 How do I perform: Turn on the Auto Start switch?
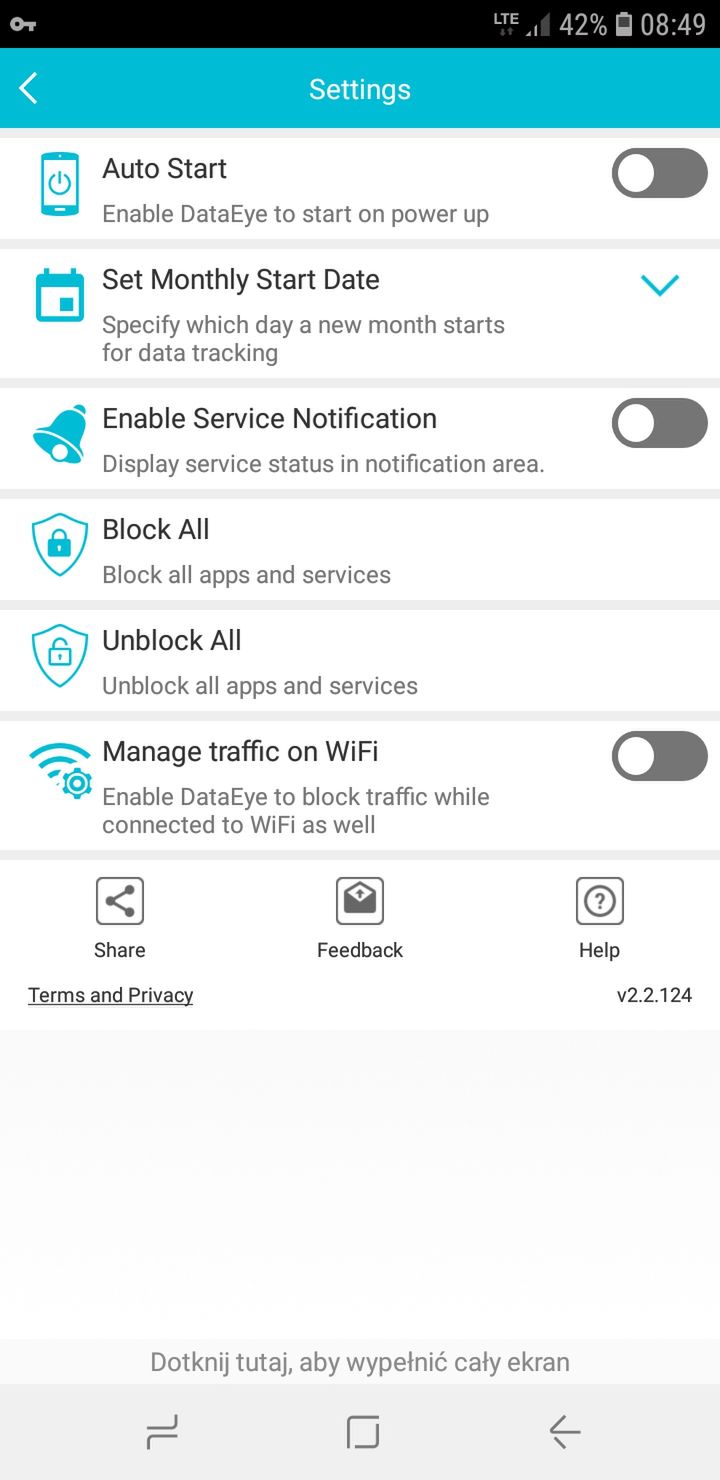point(660,173)
